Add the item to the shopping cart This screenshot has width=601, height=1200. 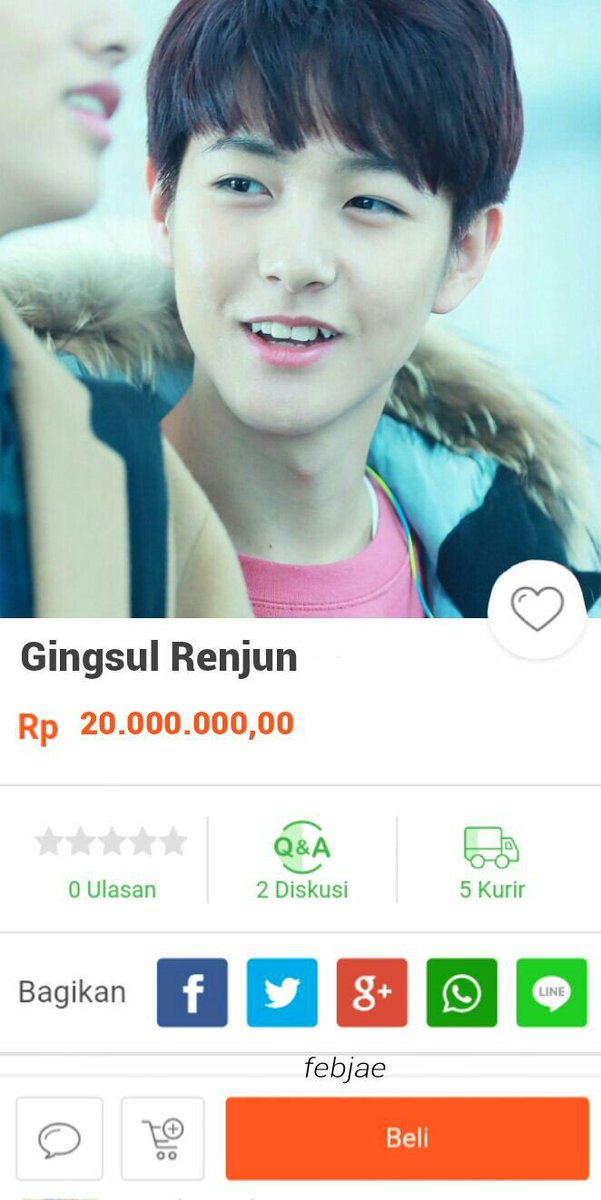pyautogui.click(x=162, y=1138)
